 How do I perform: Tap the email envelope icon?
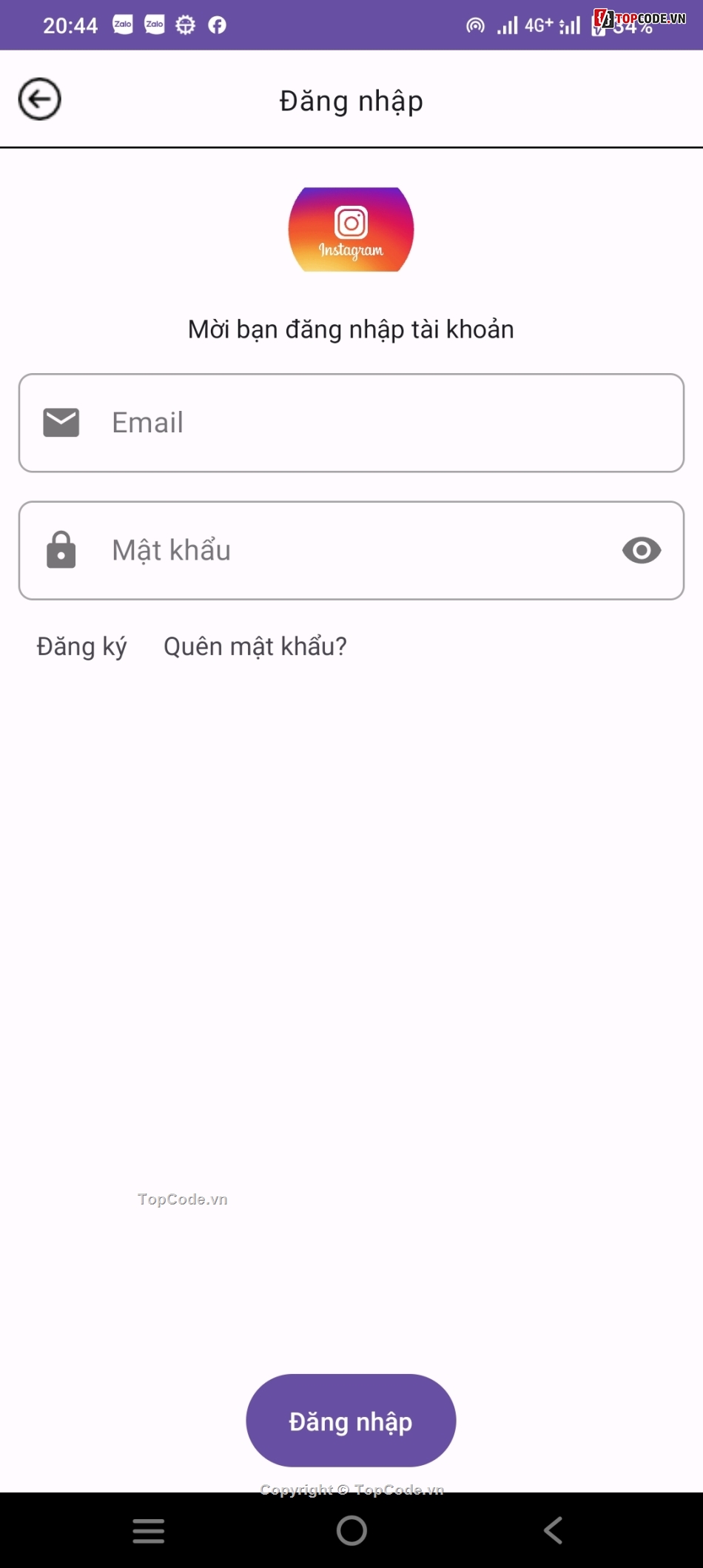(x=61, y=422)
